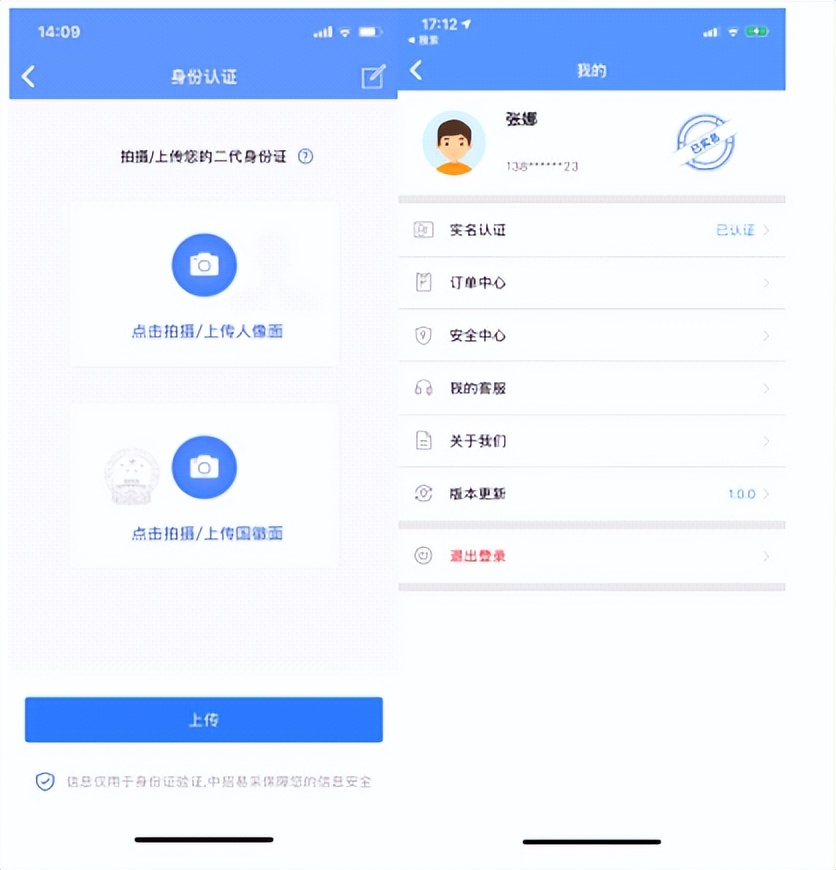This screenshot has width=836, height=870.
Task: Tap camera icon to upload national emblem side
Action: (204, 465)
